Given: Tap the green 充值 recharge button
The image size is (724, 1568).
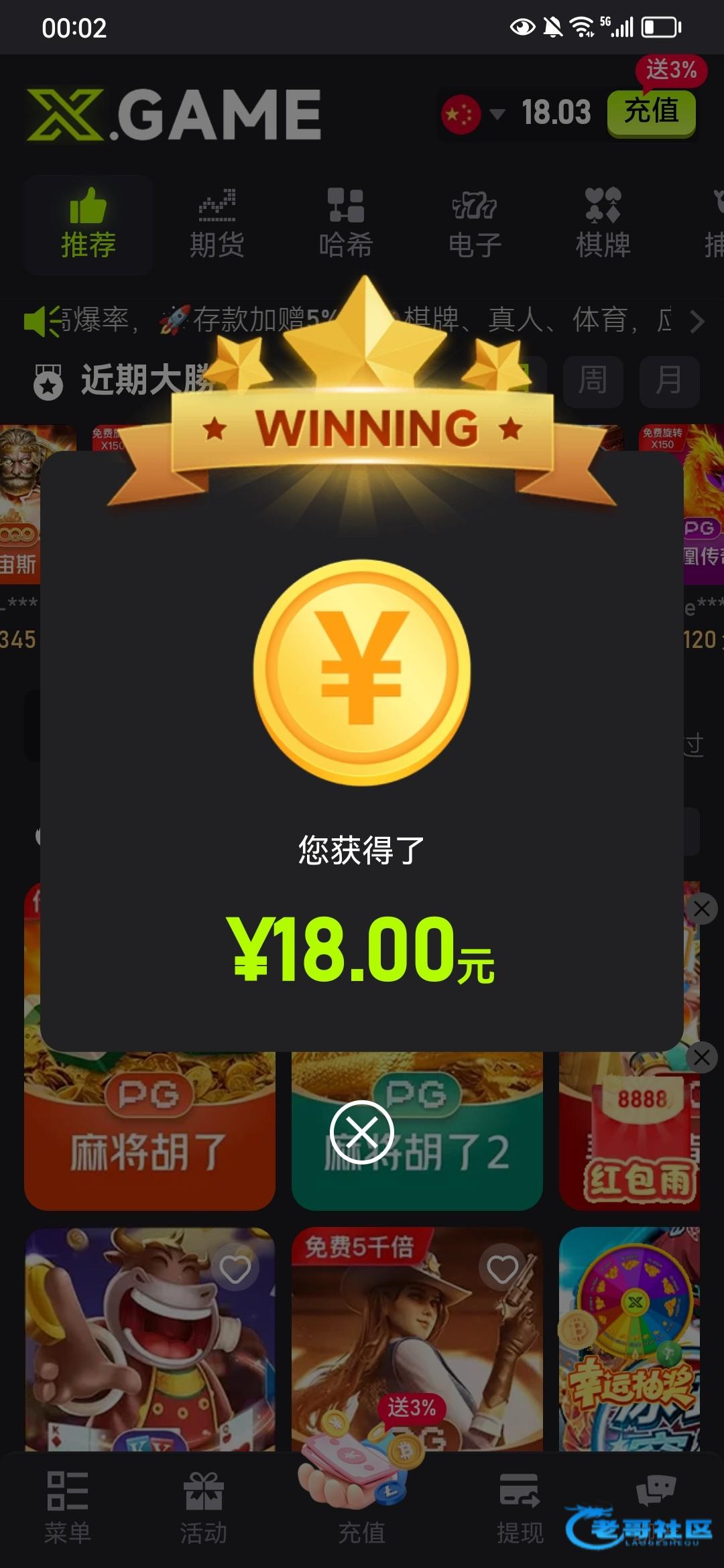Looking at the screenshot, I should (x=651, y=112).
